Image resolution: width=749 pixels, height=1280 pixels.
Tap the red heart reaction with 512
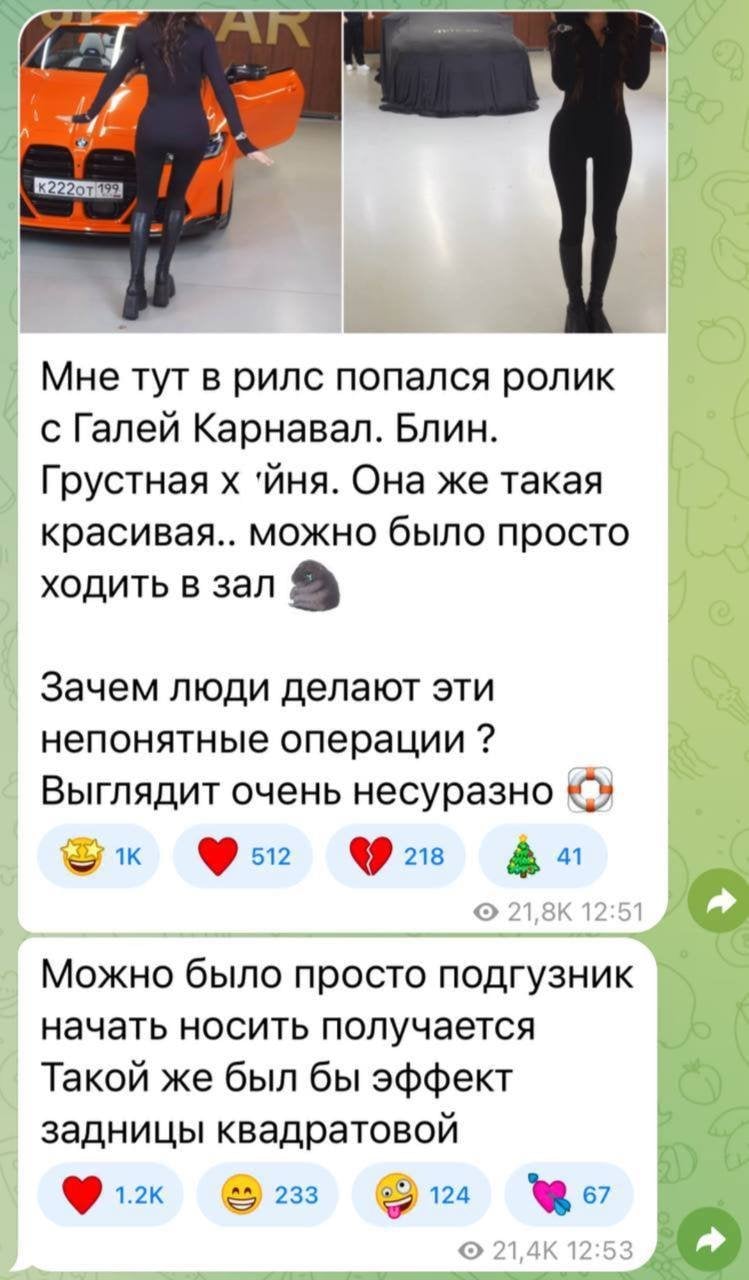click(x=242, y=856)
